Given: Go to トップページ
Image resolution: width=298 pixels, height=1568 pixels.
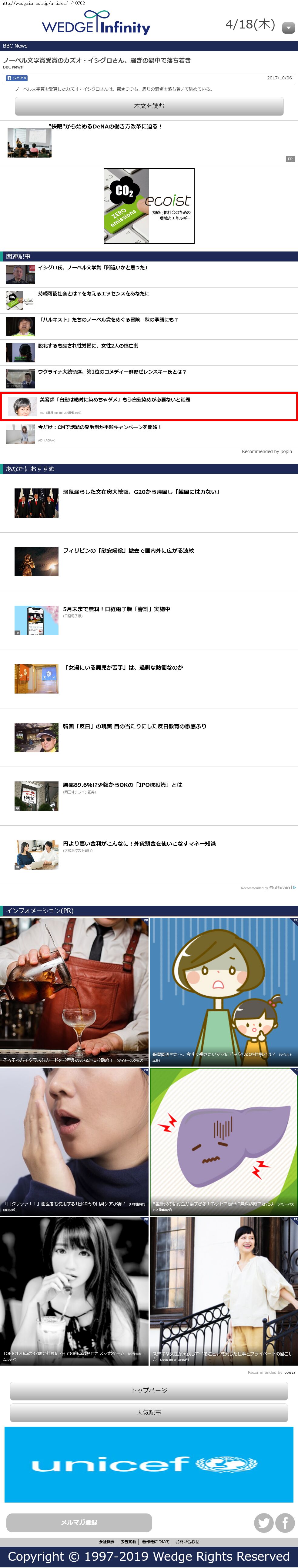Looking at the screenshot, I should [x=149, y=1391].
